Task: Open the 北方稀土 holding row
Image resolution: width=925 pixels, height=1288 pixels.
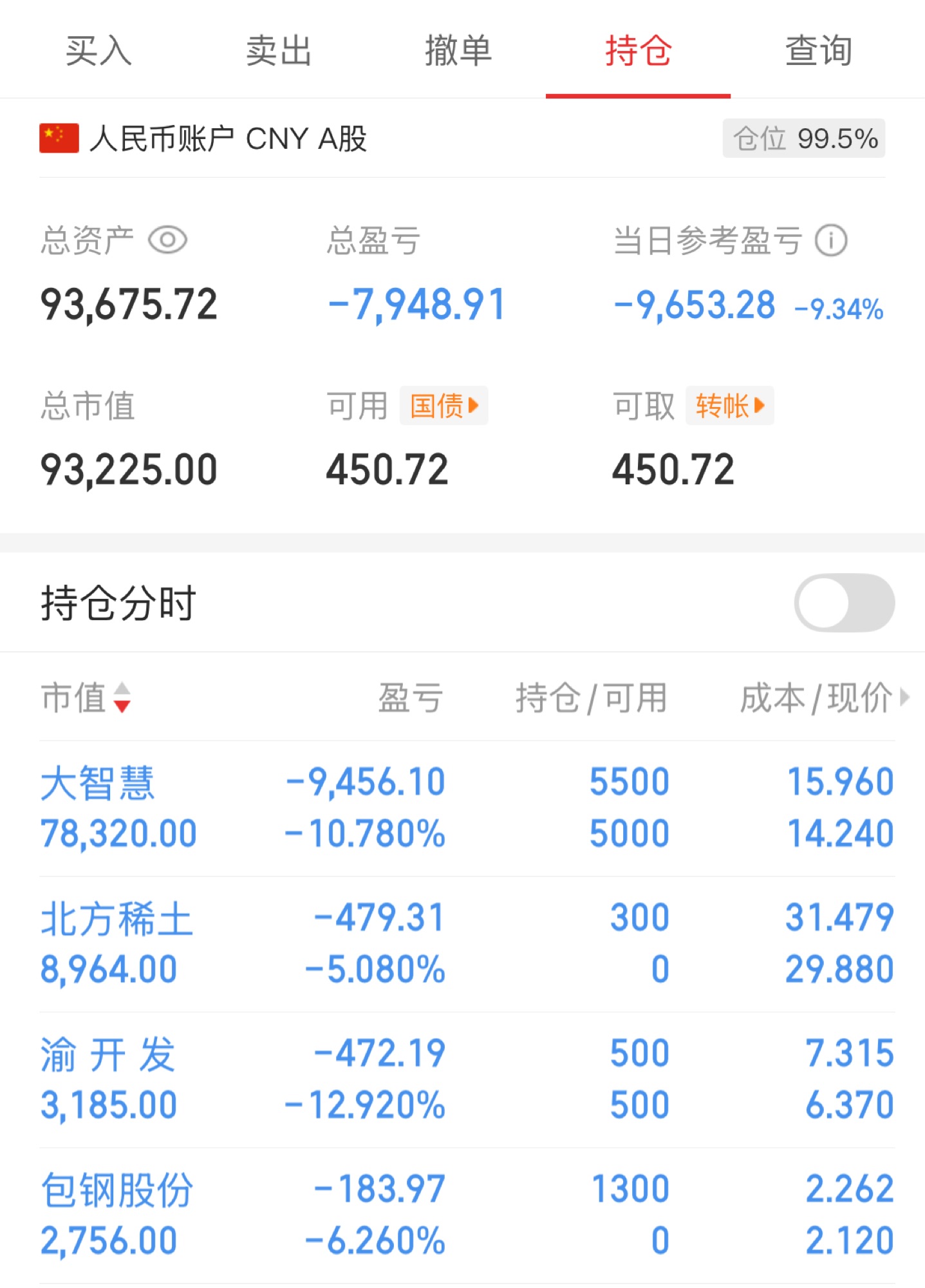Action: [467, 944]
